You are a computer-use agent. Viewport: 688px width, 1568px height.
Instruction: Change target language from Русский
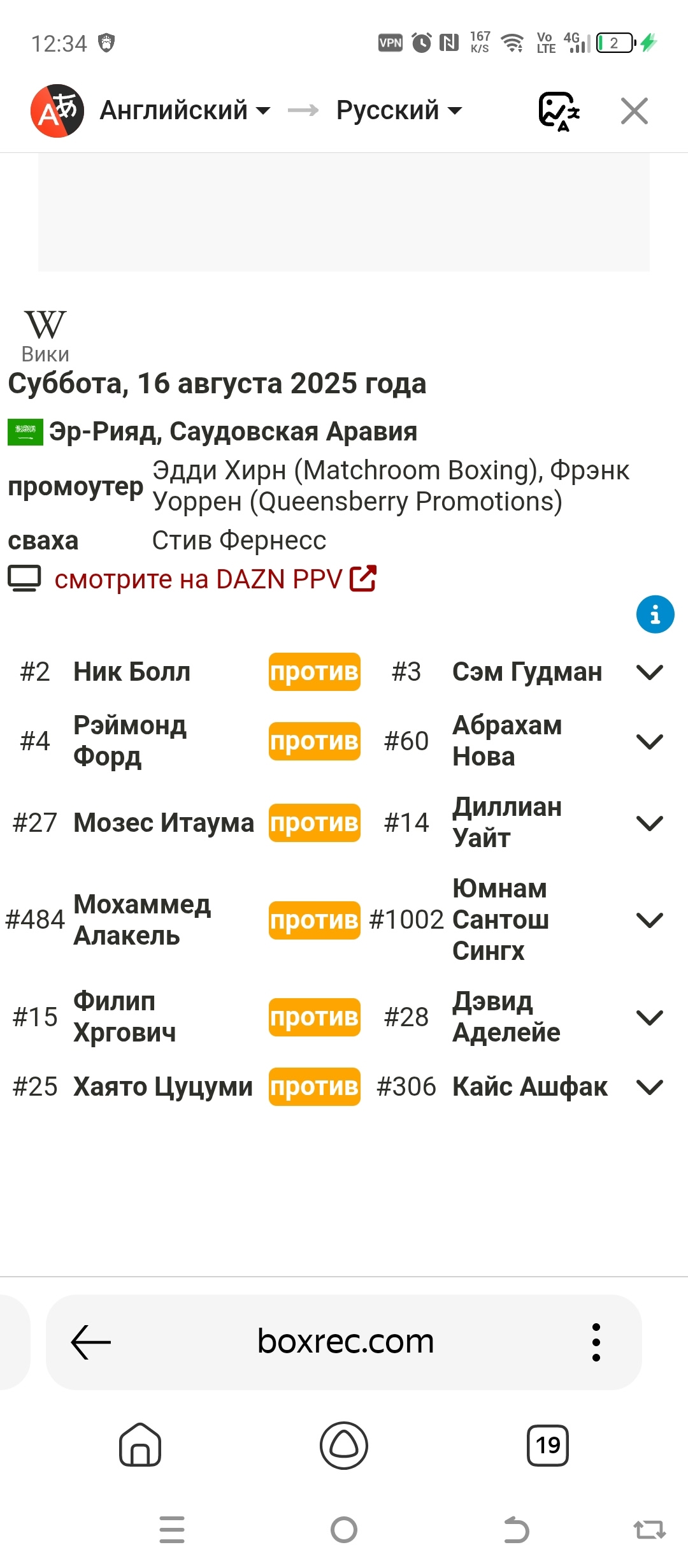point(399,110)
